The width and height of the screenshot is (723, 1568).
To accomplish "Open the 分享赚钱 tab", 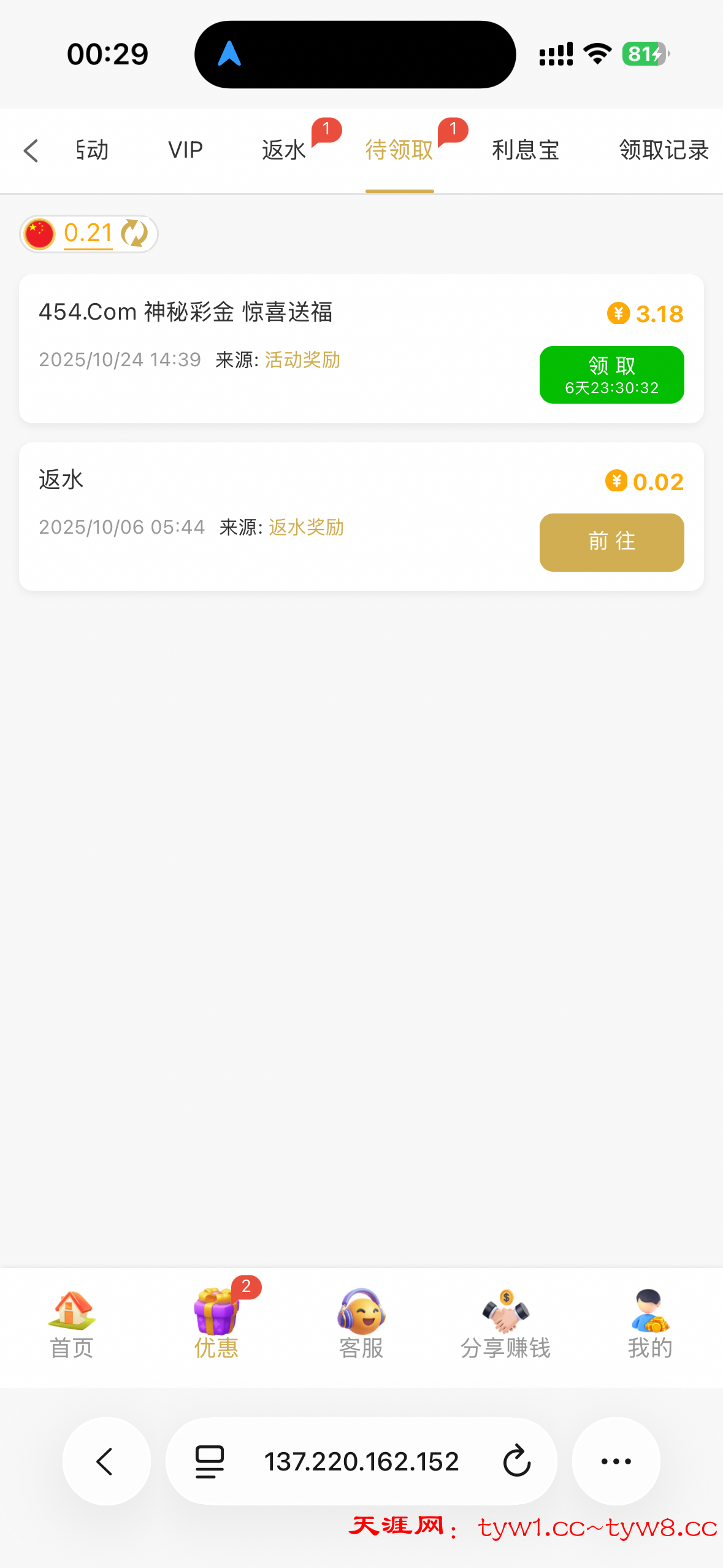I will pos(506,1324).
